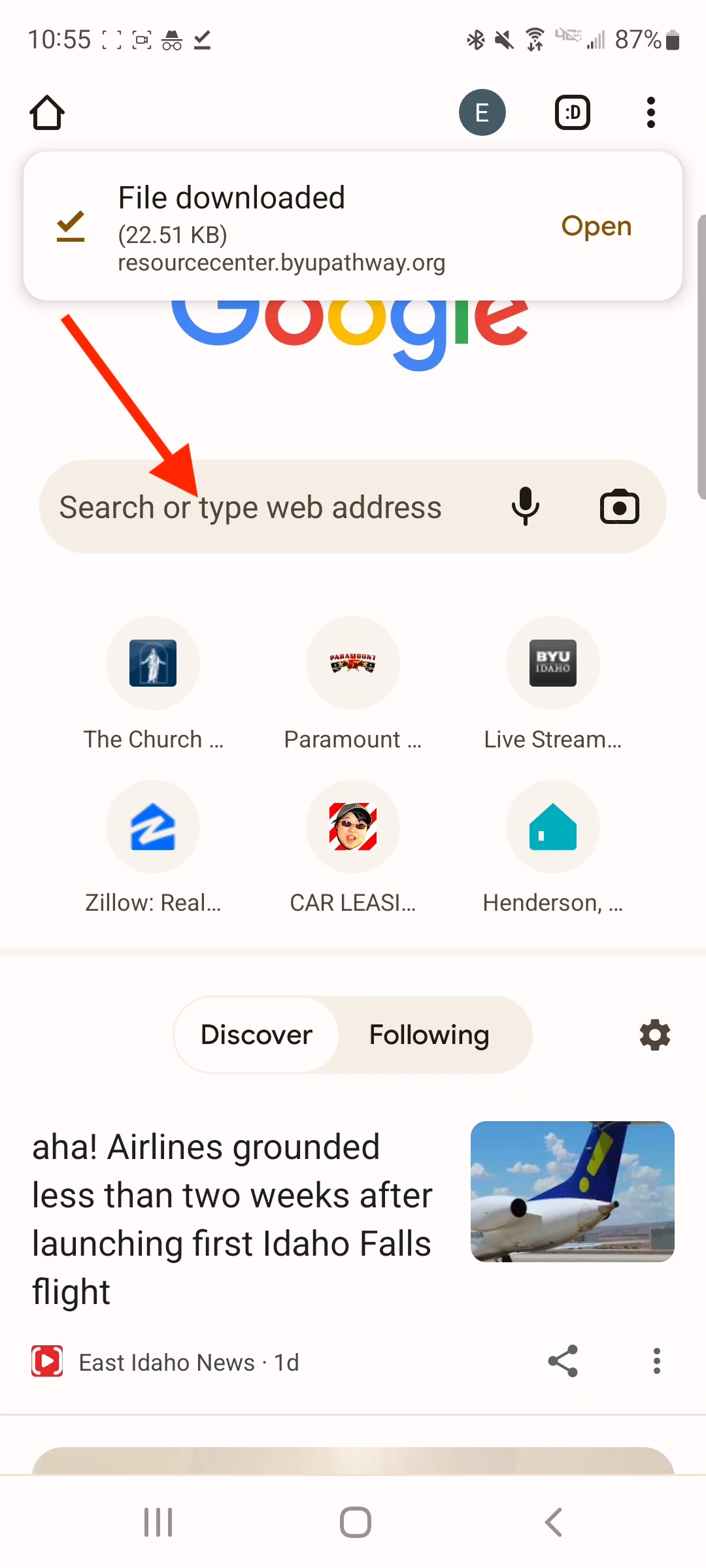Open Chrome's three-dot overflow menu
Screen dimensions: 706x1568
click(x=650, y=112)
